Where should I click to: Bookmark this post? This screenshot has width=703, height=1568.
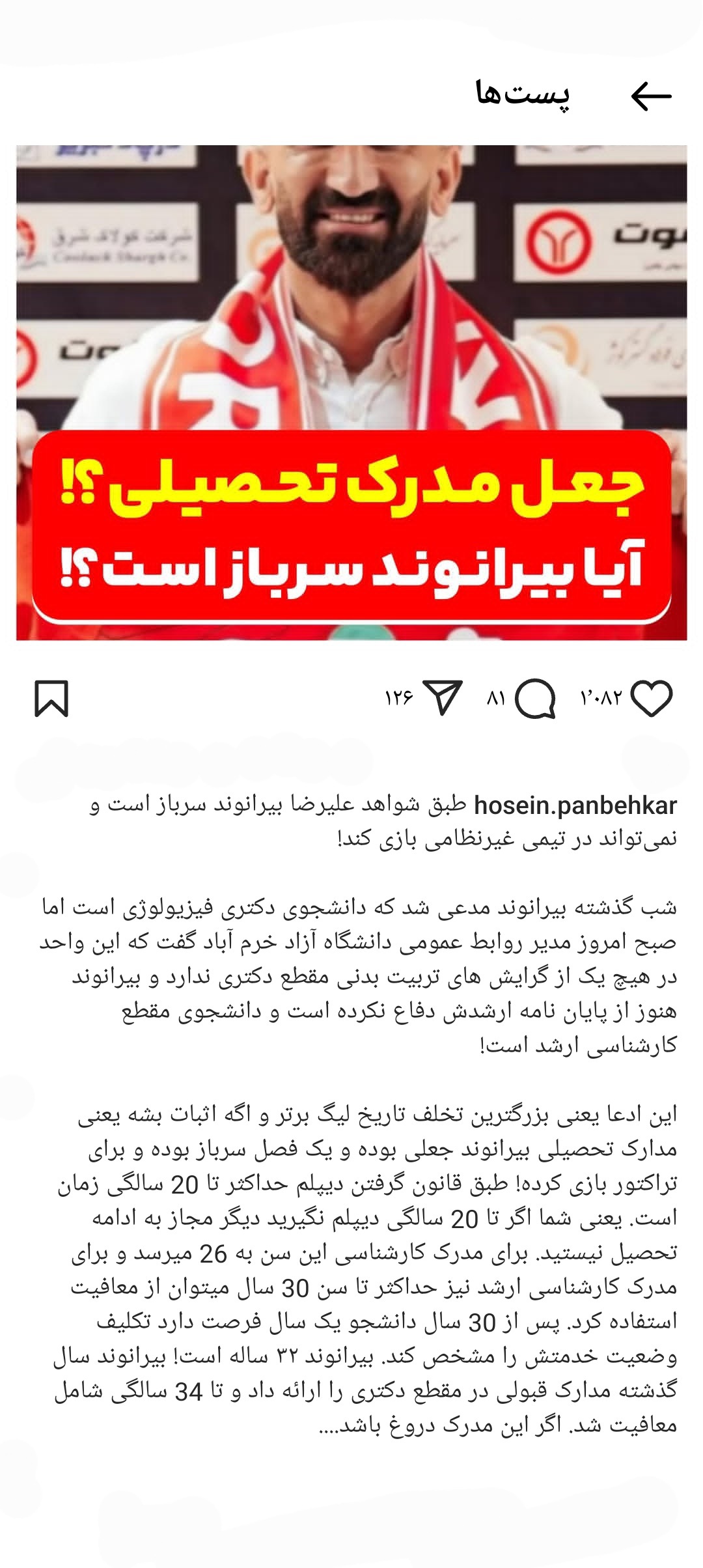(51, 699)
